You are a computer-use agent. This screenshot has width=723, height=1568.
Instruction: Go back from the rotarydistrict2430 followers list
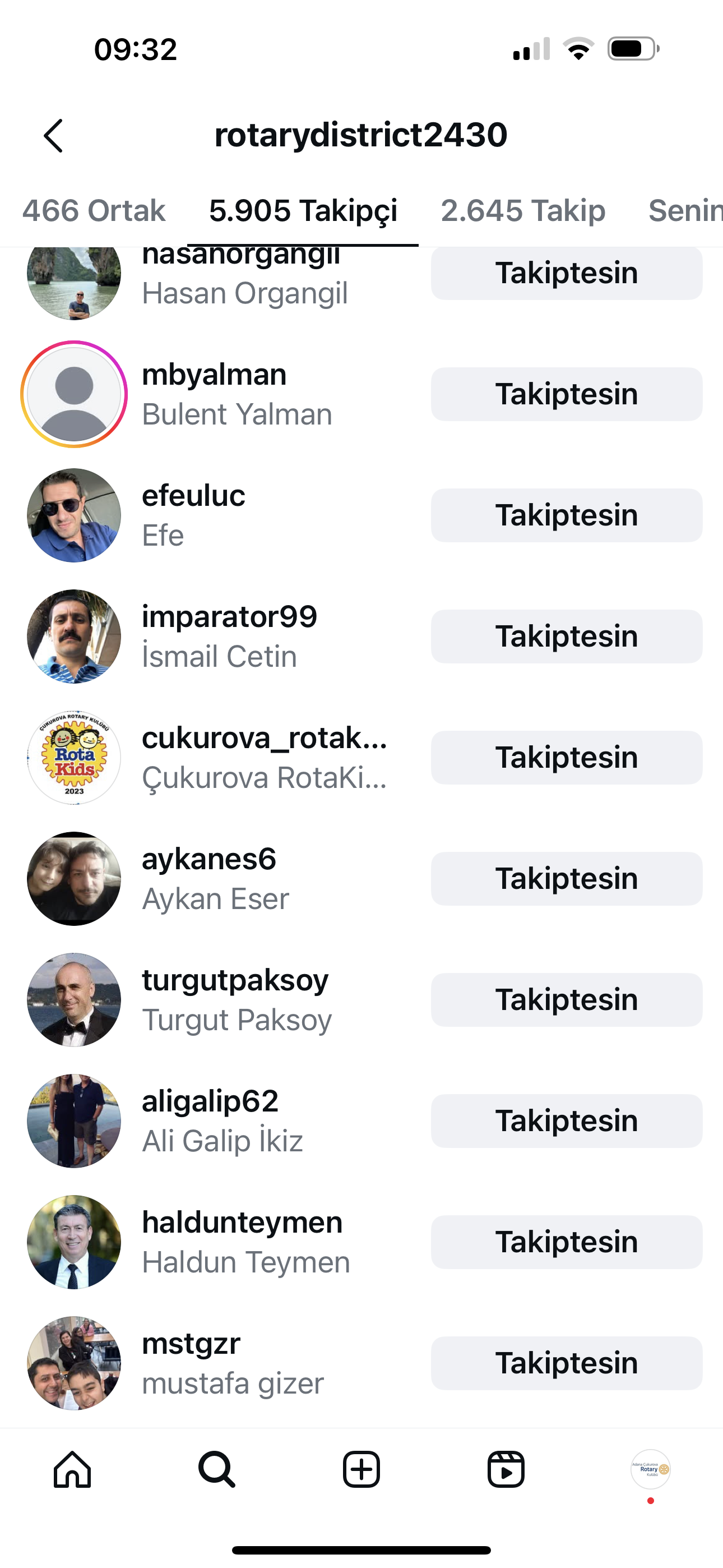54,135
